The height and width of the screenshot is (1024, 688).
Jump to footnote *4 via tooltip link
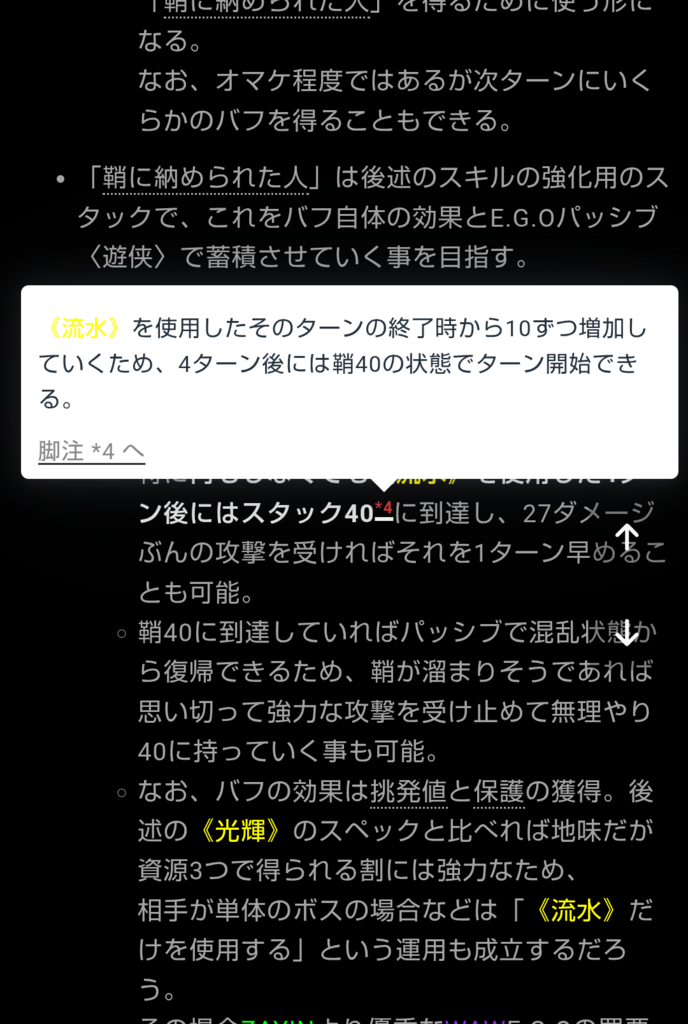(92, 451)
